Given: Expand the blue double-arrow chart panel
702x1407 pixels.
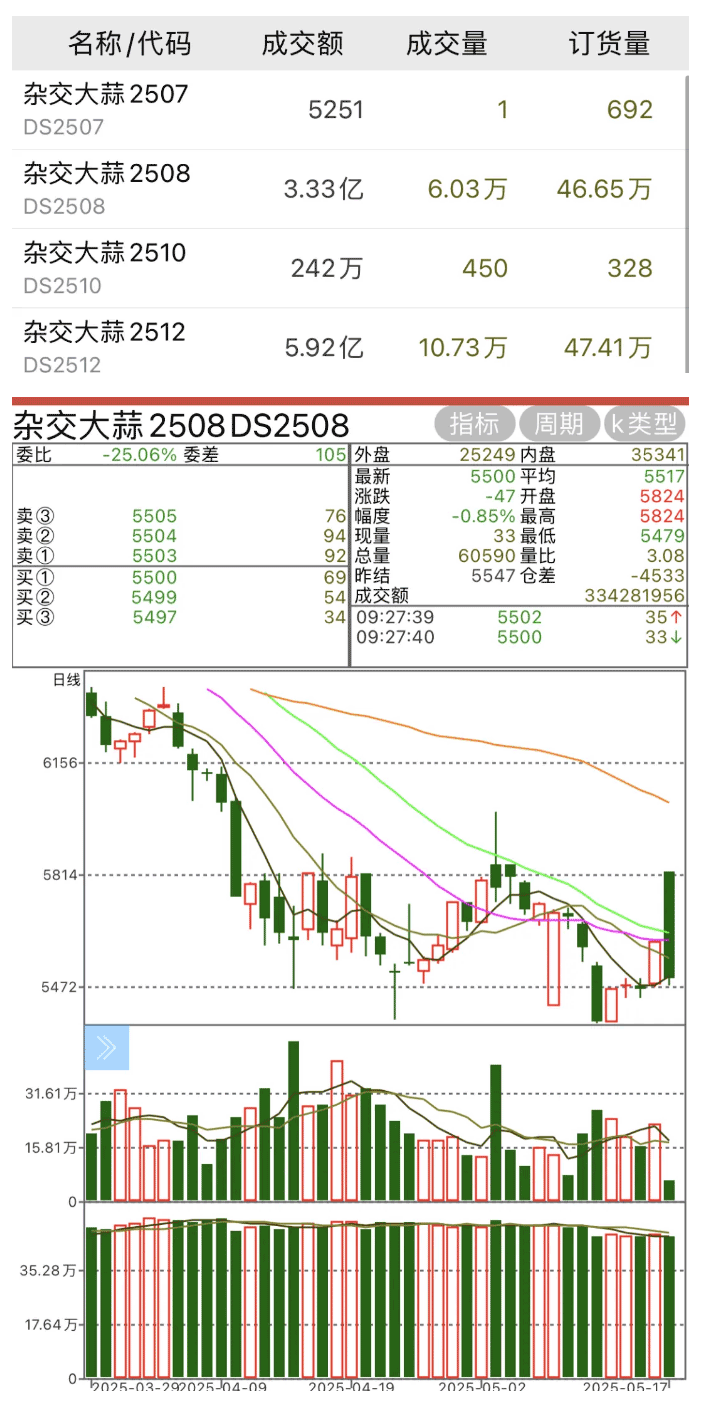Looking at the screenshot, I should point(106,1047).
